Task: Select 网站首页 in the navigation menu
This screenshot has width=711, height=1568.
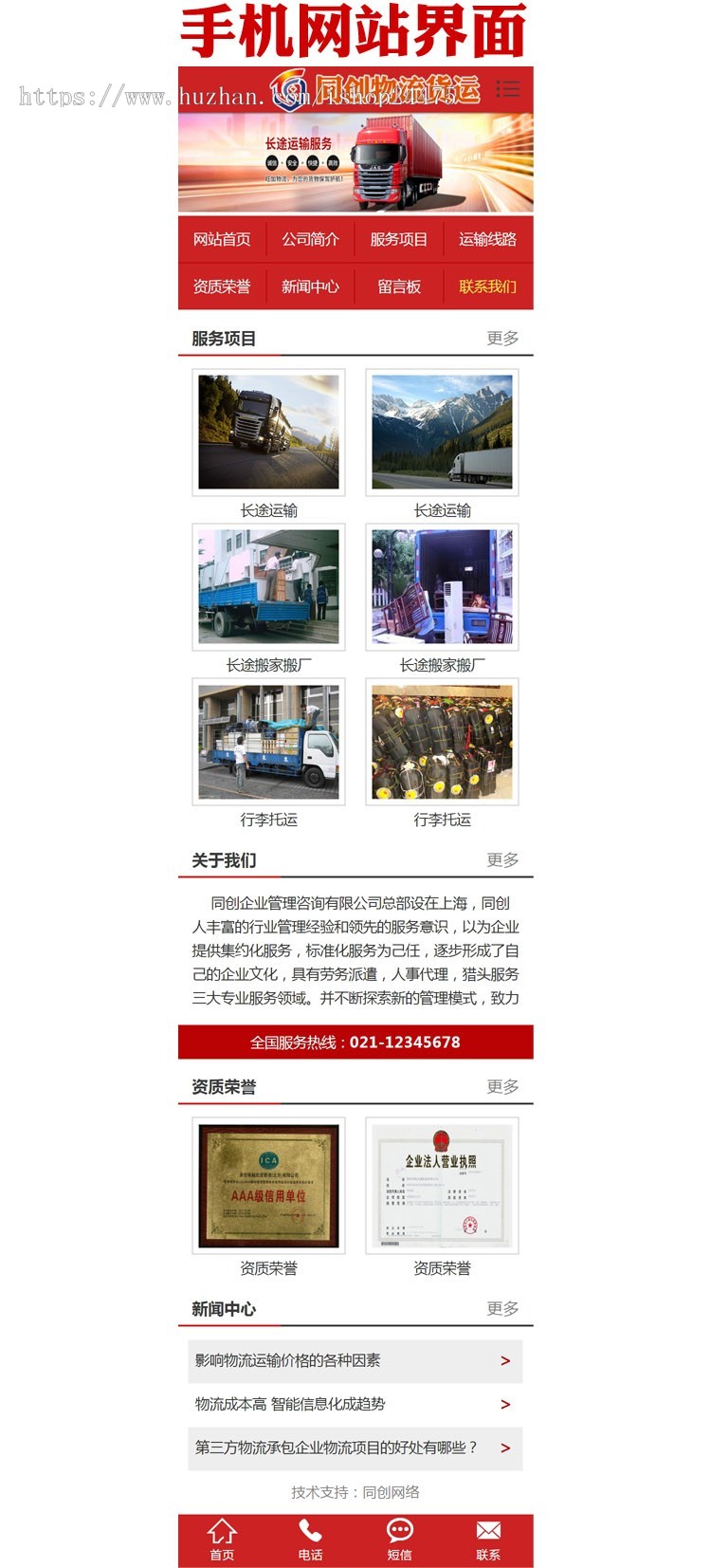Action: (222, 239)
